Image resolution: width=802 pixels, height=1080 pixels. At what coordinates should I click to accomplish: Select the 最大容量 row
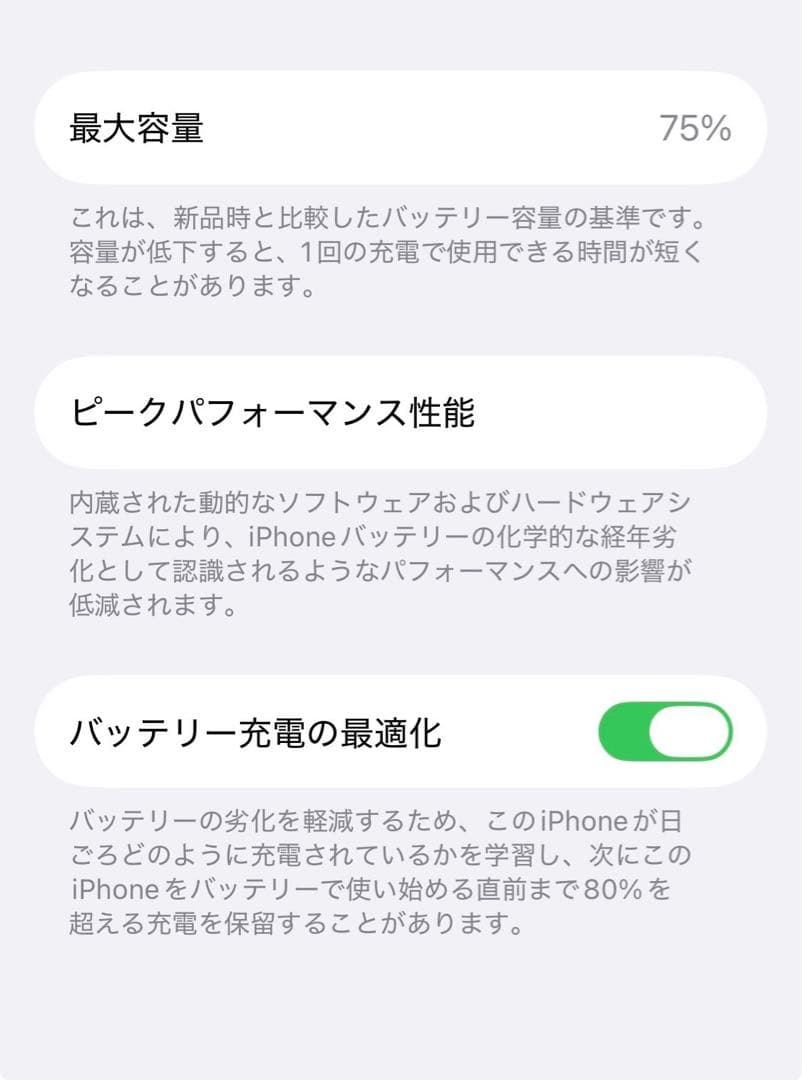pos(400,128)
